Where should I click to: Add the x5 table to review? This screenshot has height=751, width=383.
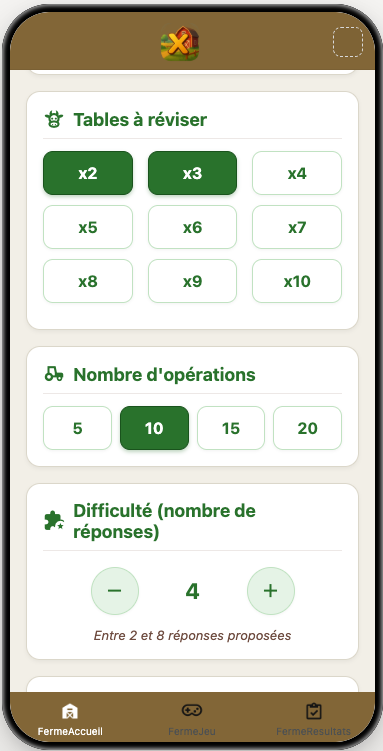click(88, 227)
